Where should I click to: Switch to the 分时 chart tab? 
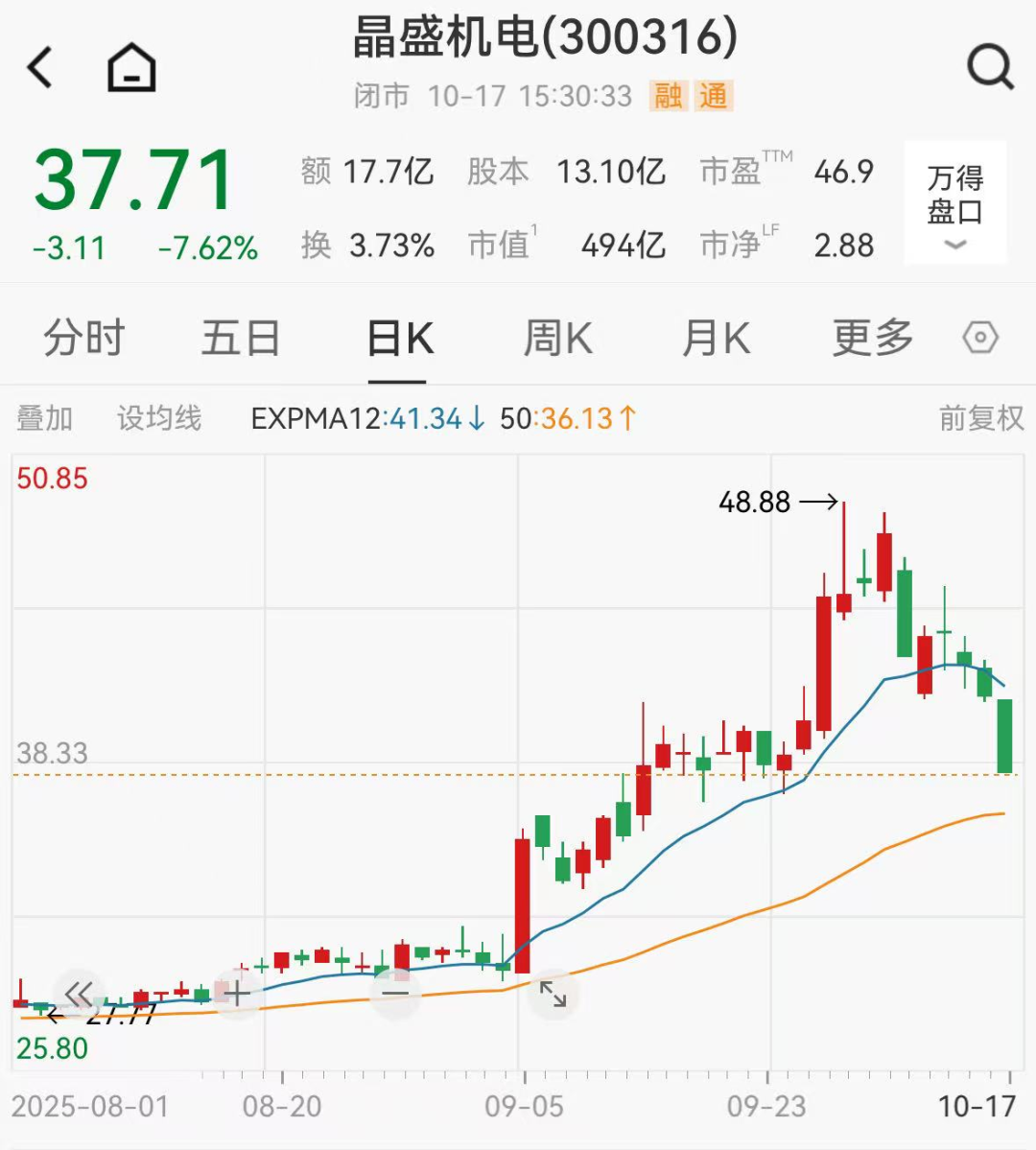[x=84, y=339]
